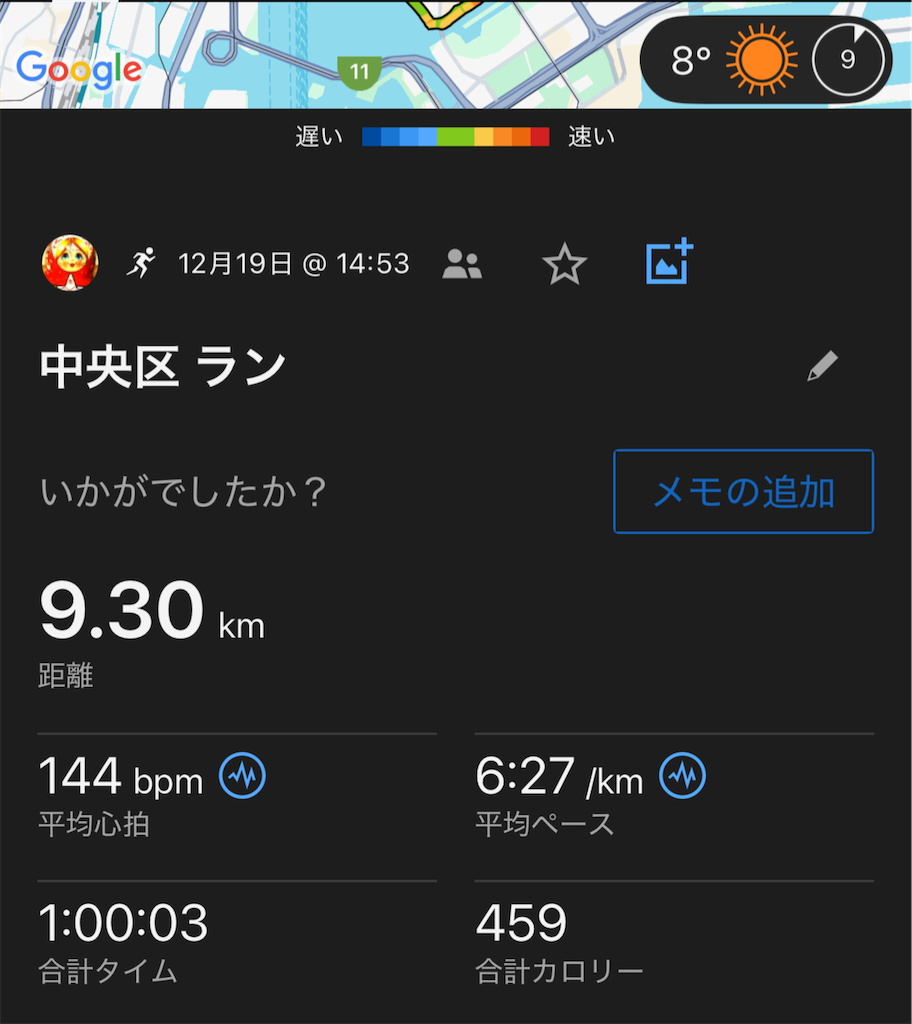The height and width of the screenshot is (1024, 912).
Task: Click the add photo icon
Action: pyautogui.click(x=668, y=260)
